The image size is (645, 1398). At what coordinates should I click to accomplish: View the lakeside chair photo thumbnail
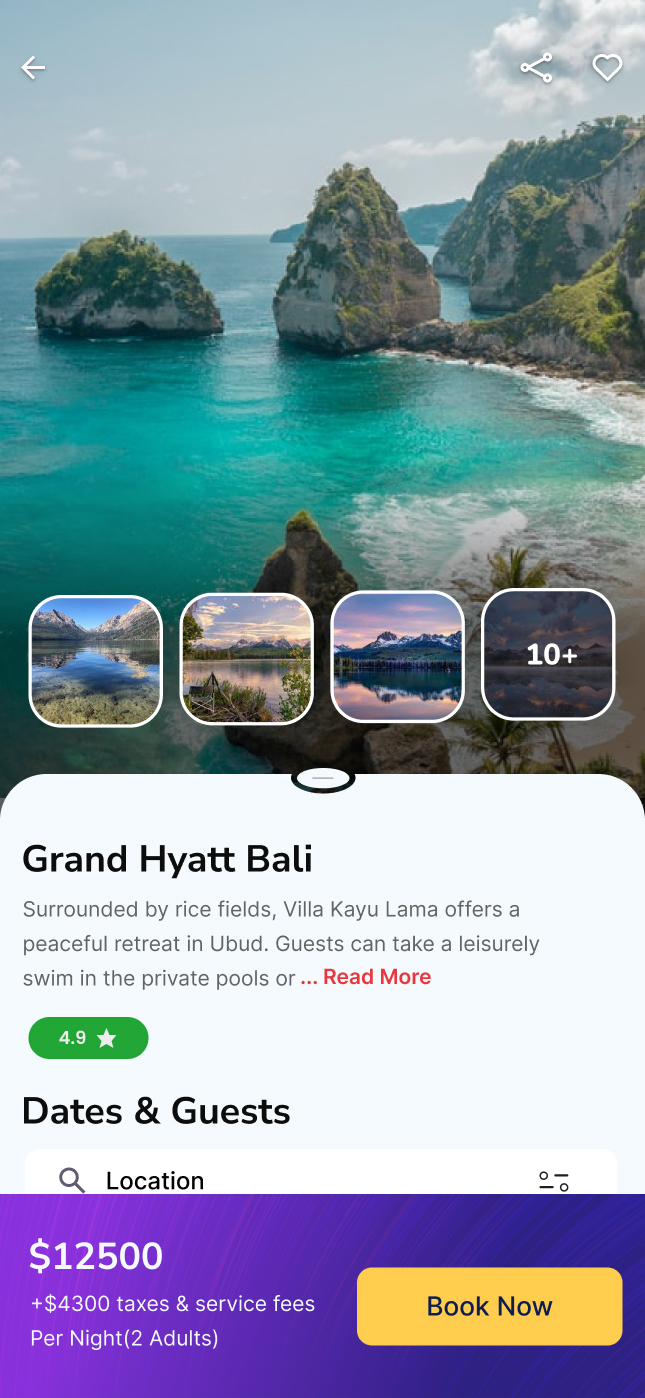(x=246, y=658)
